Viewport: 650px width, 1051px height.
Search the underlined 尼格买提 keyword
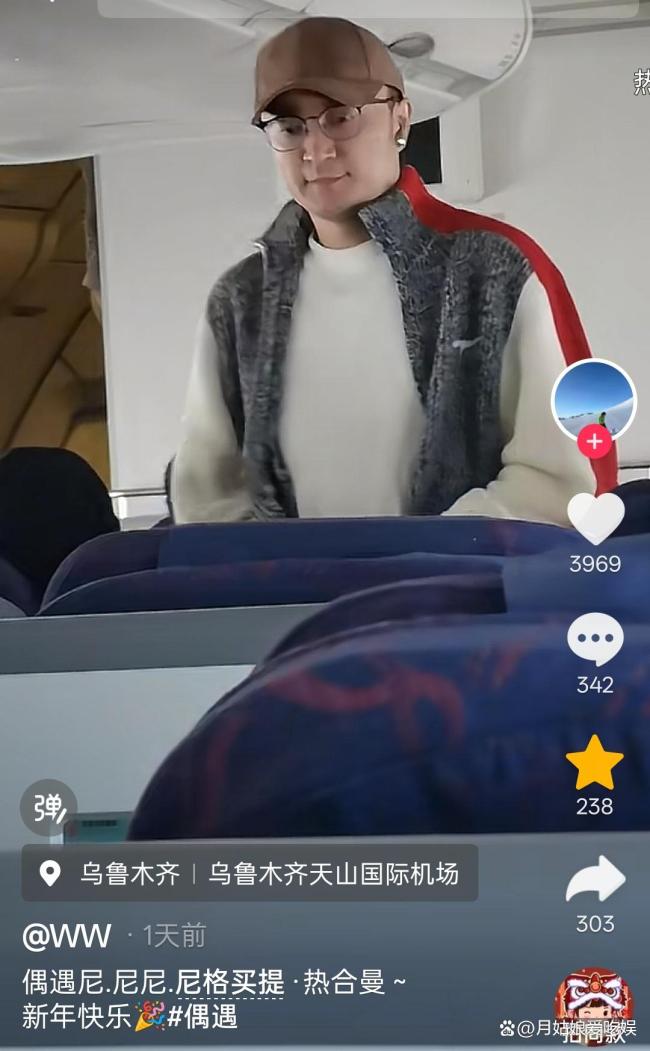(x=229, y=982)
